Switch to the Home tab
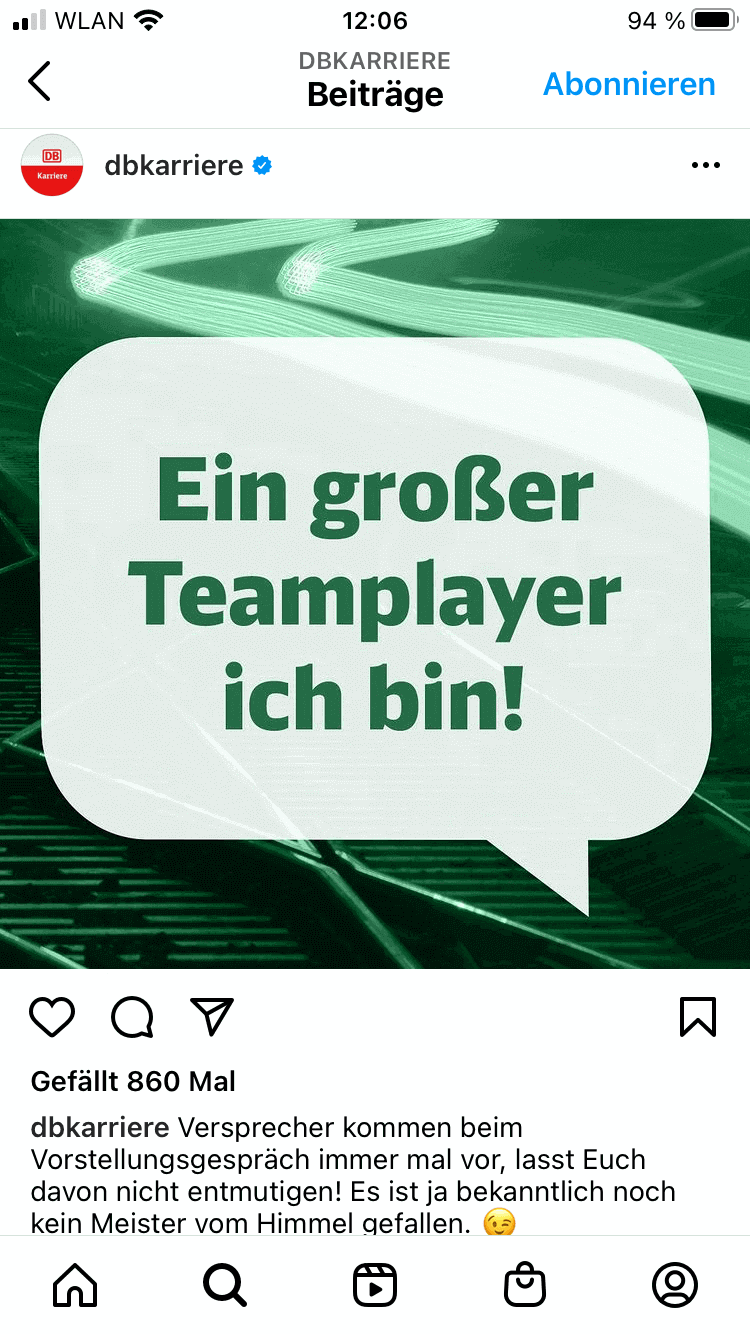 coord(75,1285)
